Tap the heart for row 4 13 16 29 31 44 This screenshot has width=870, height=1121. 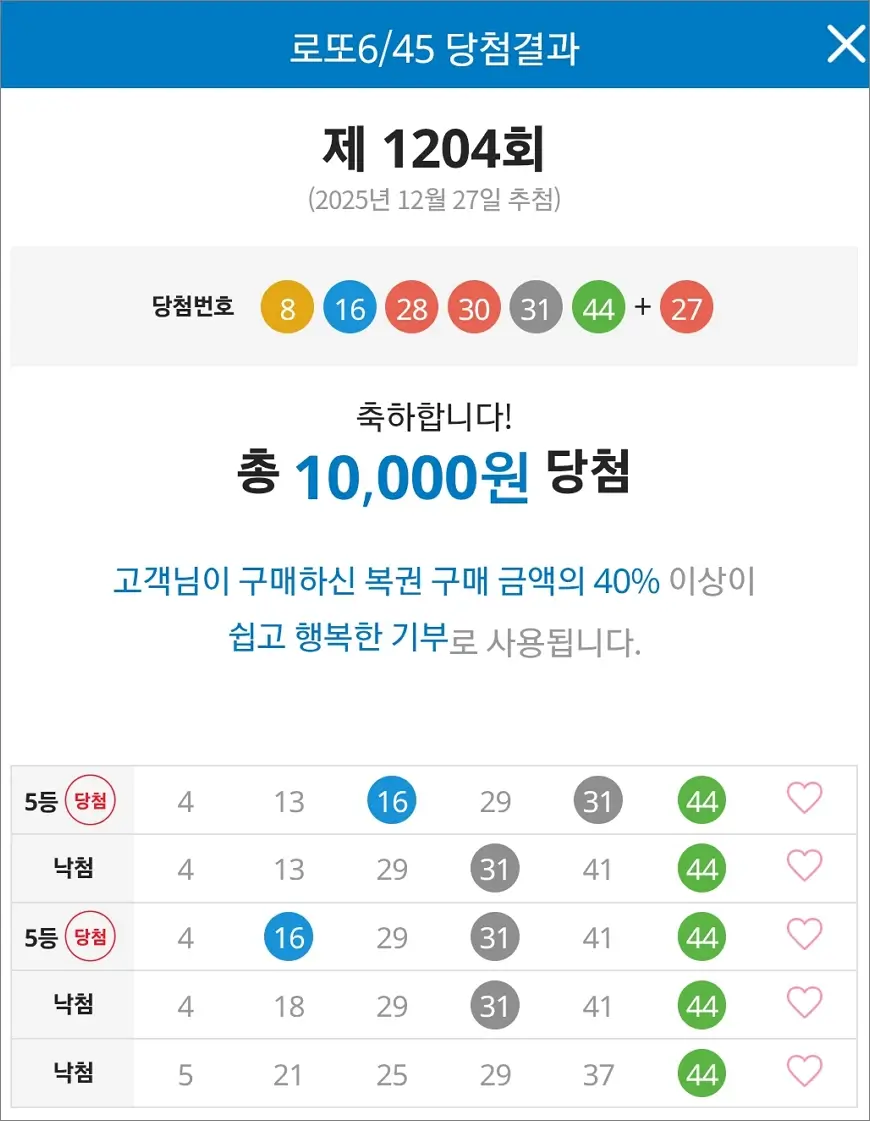(804, 799)
